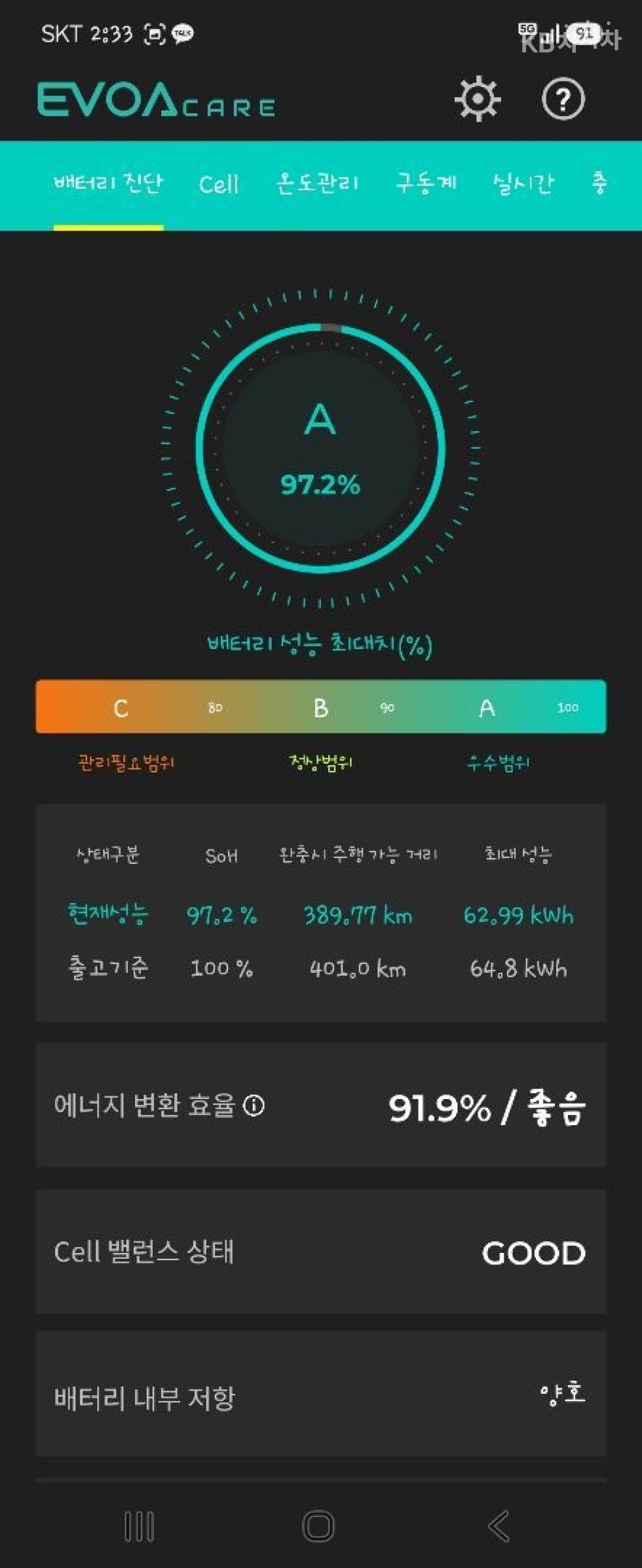Select the 배터리 진단 tab

coord(108,183)
